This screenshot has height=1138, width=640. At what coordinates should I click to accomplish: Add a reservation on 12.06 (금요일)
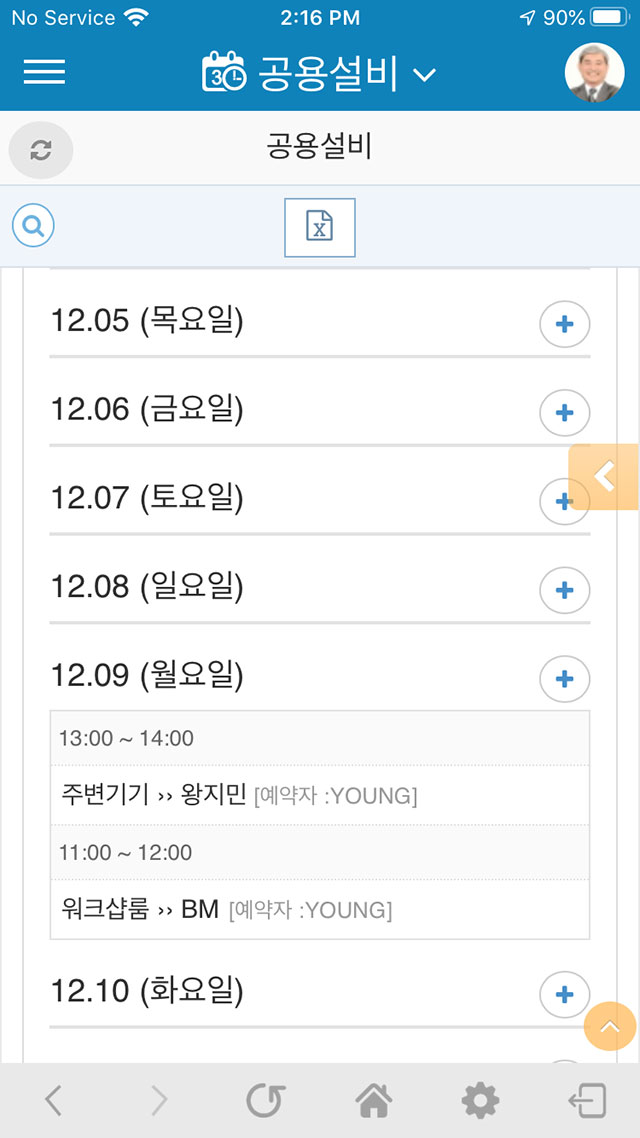[565, 413]
